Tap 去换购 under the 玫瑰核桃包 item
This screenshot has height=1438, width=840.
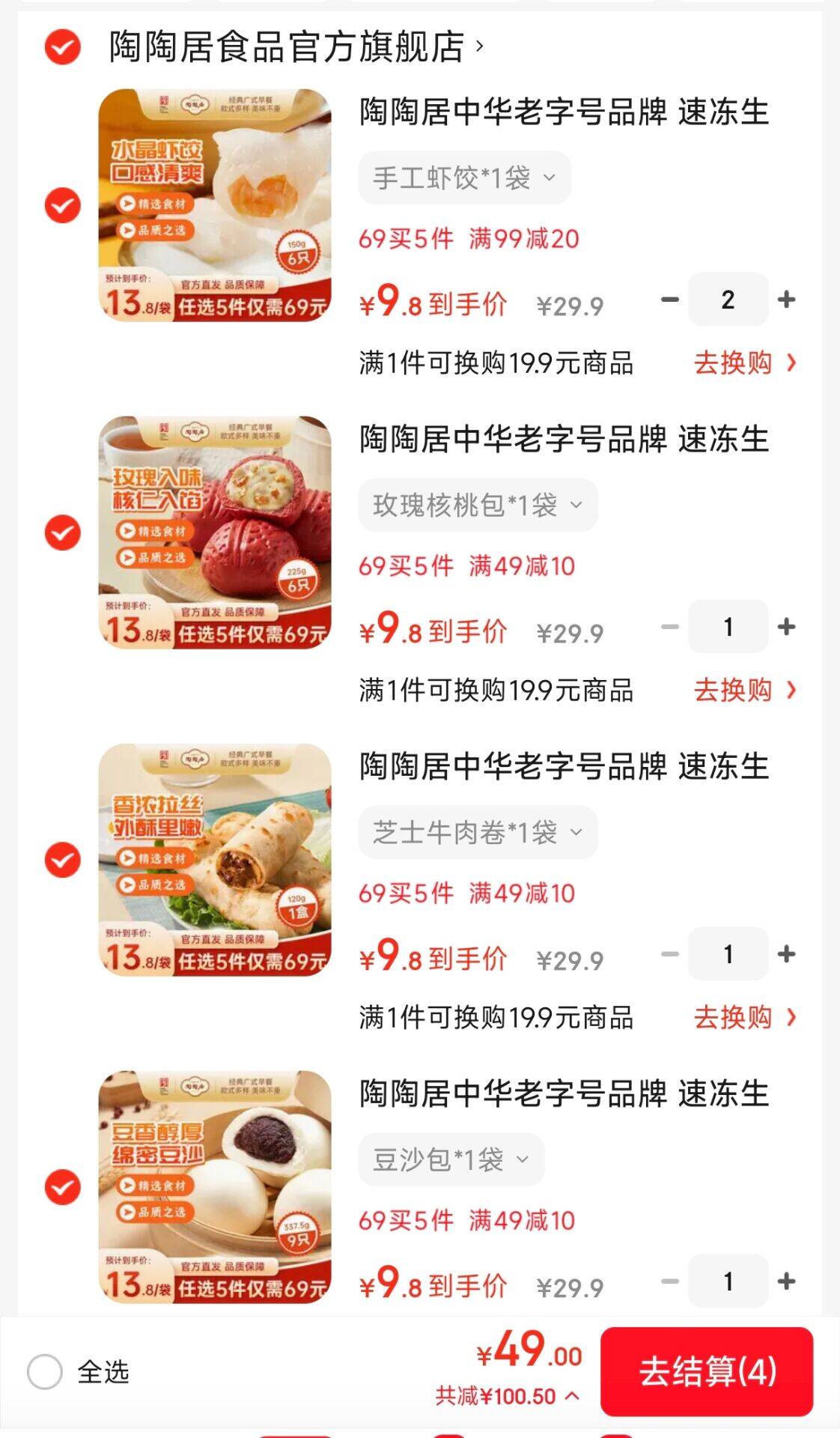[x=744, y=691]
